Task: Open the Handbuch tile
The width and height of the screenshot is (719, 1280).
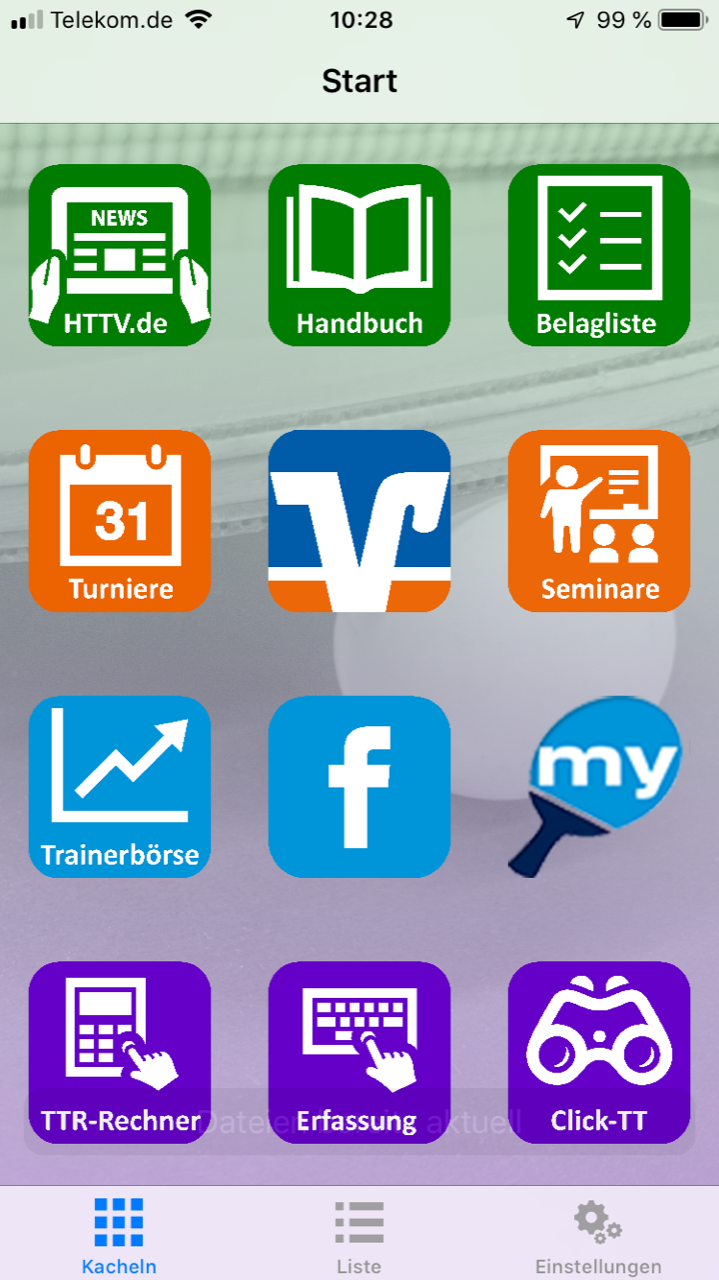Action: (359, 255)
